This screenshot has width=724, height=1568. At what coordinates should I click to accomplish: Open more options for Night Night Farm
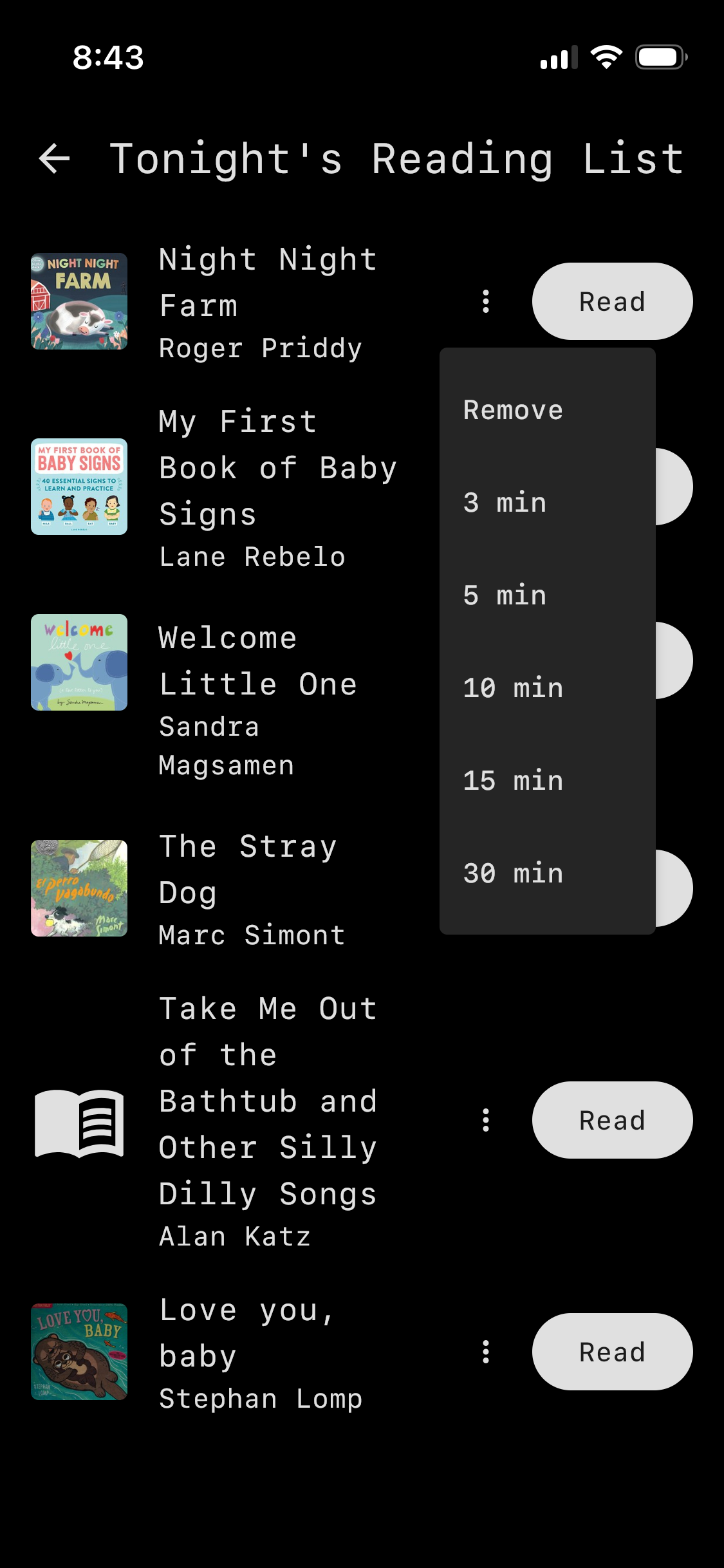click(x=486, y=301)
